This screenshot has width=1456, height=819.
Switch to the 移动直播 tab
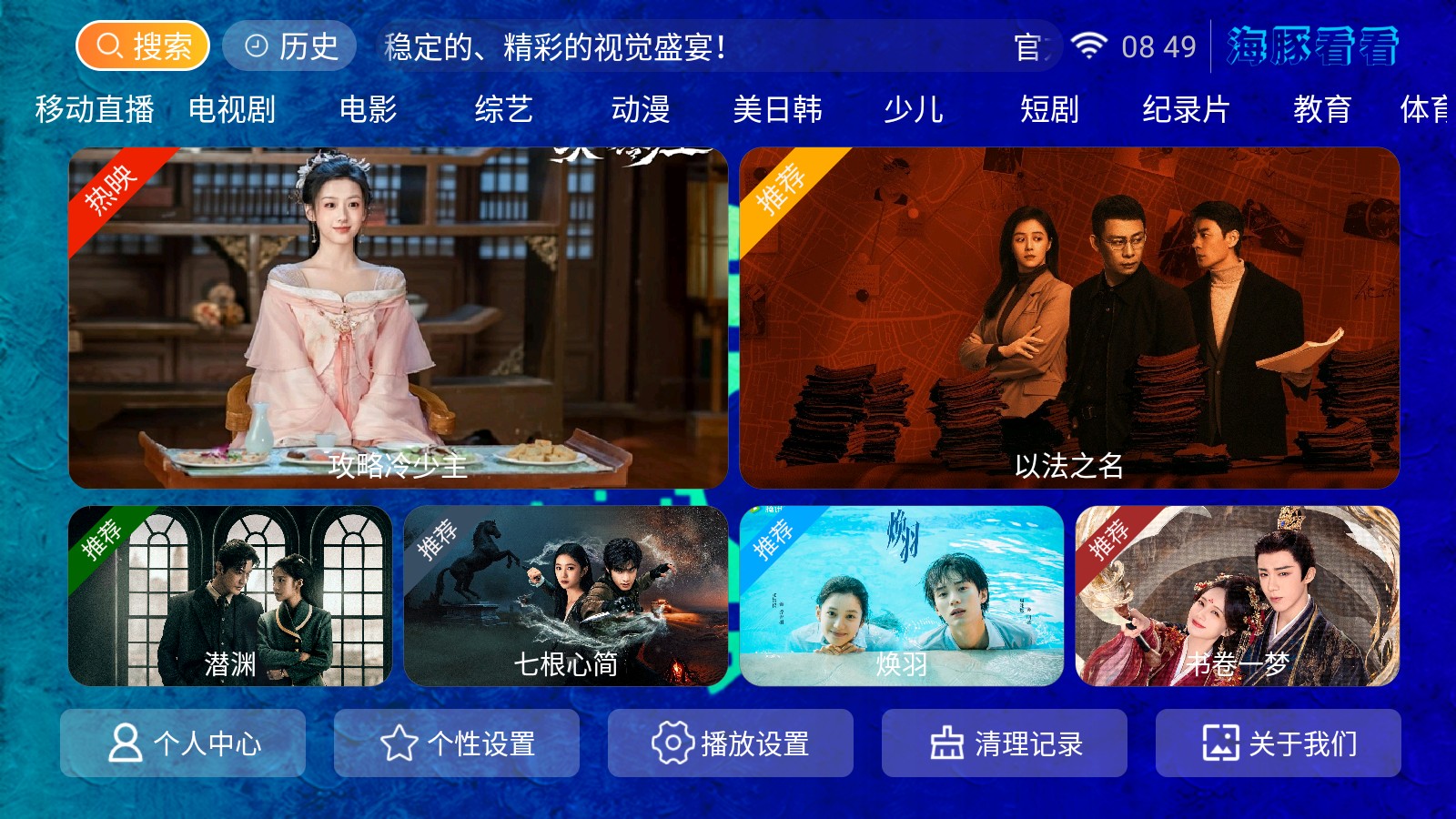(x=95, y=109)
